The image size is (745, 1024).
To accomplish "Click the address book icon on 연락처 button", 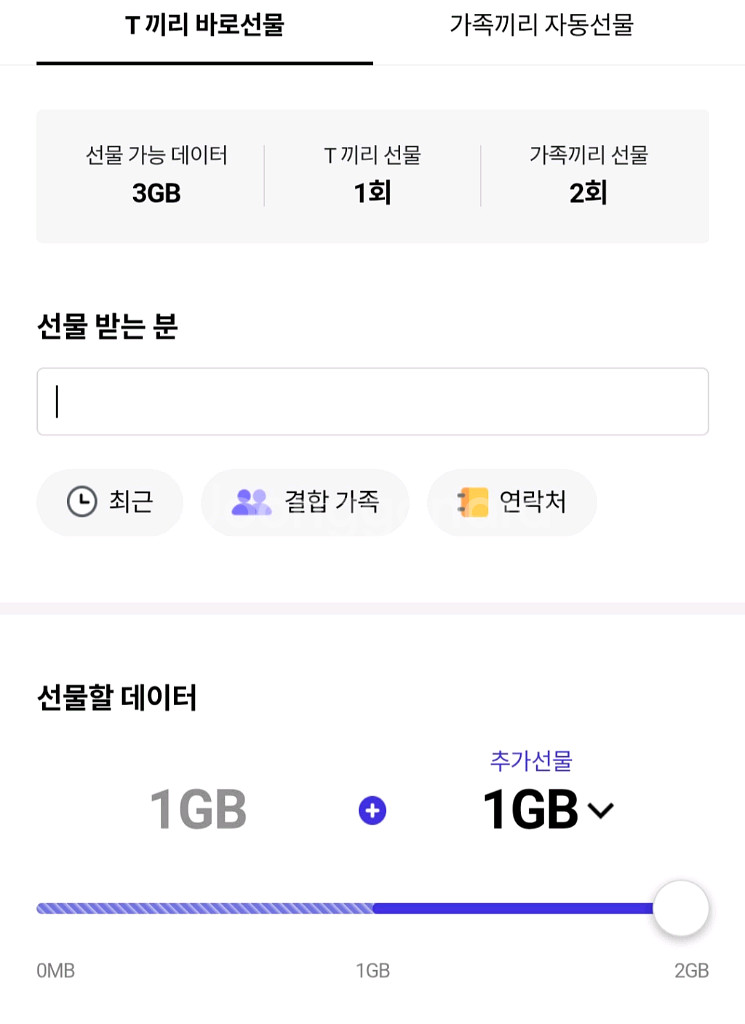I will click(x=472, y=502).
